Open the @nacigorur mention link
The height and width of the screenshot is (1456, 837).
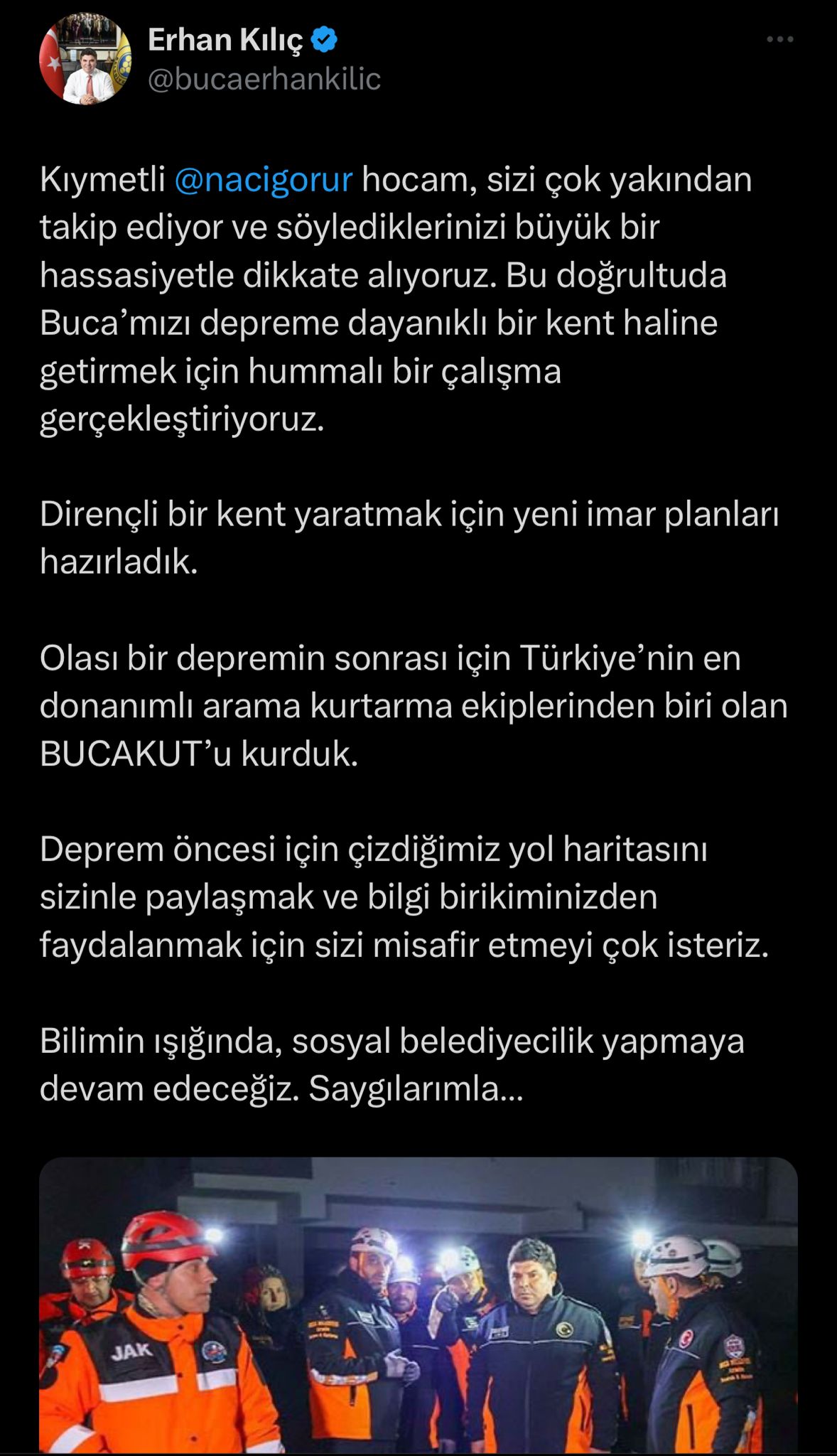coord(263,179)
